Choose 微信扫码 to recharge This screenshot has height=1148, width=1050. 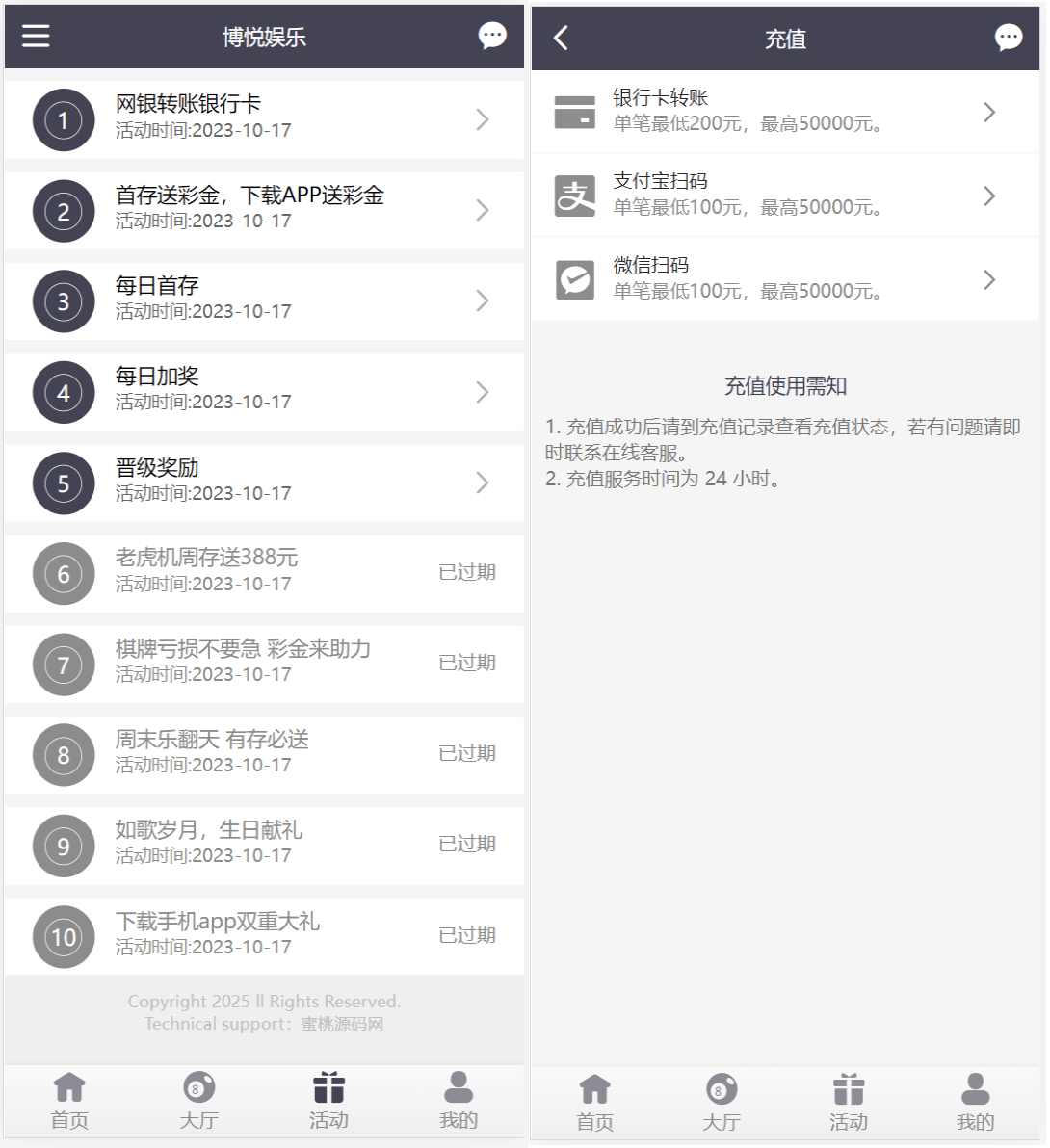pos(784,279)
